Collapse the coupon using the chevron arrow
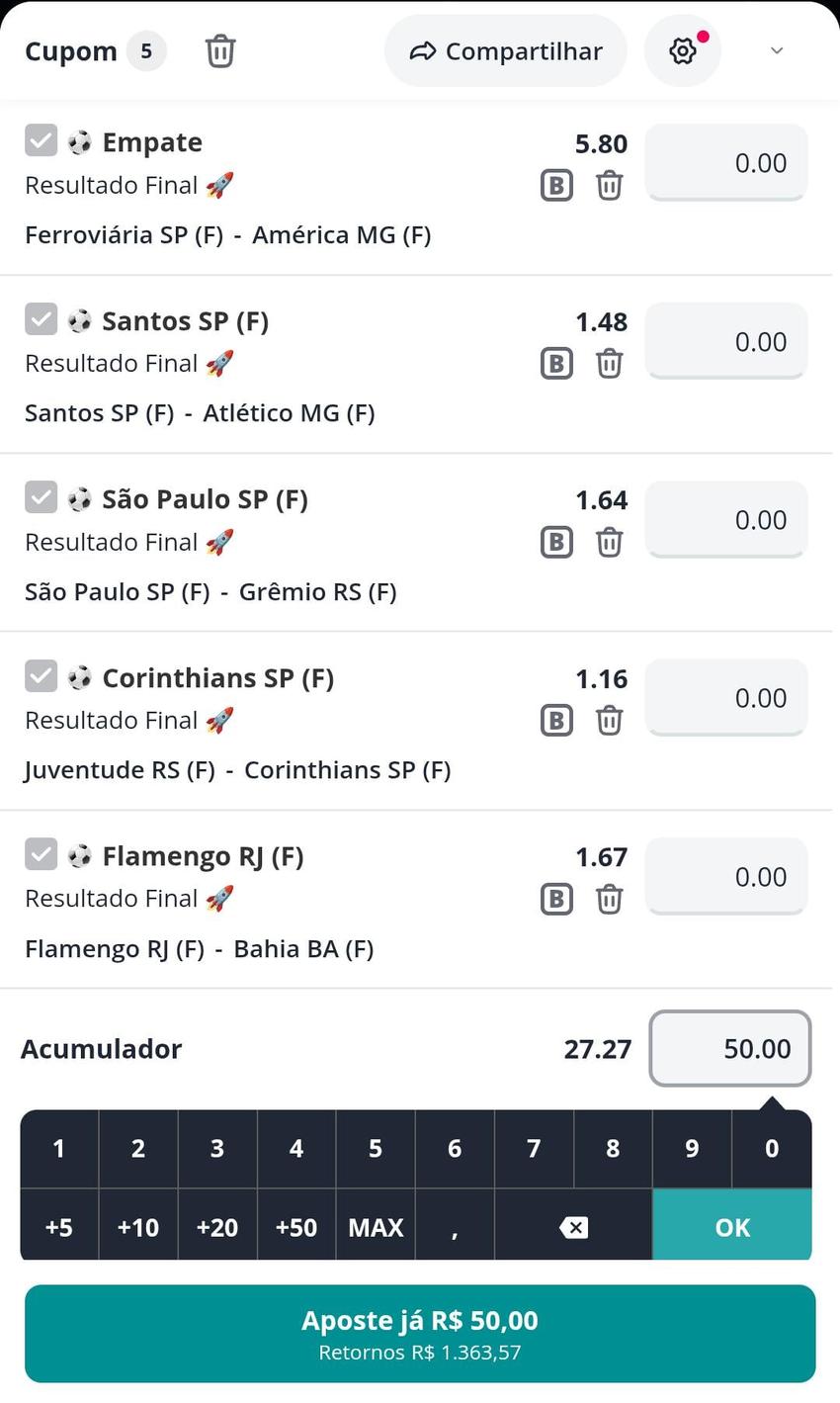Viewport: 840px width, 1403px height. tap(777, 50)
